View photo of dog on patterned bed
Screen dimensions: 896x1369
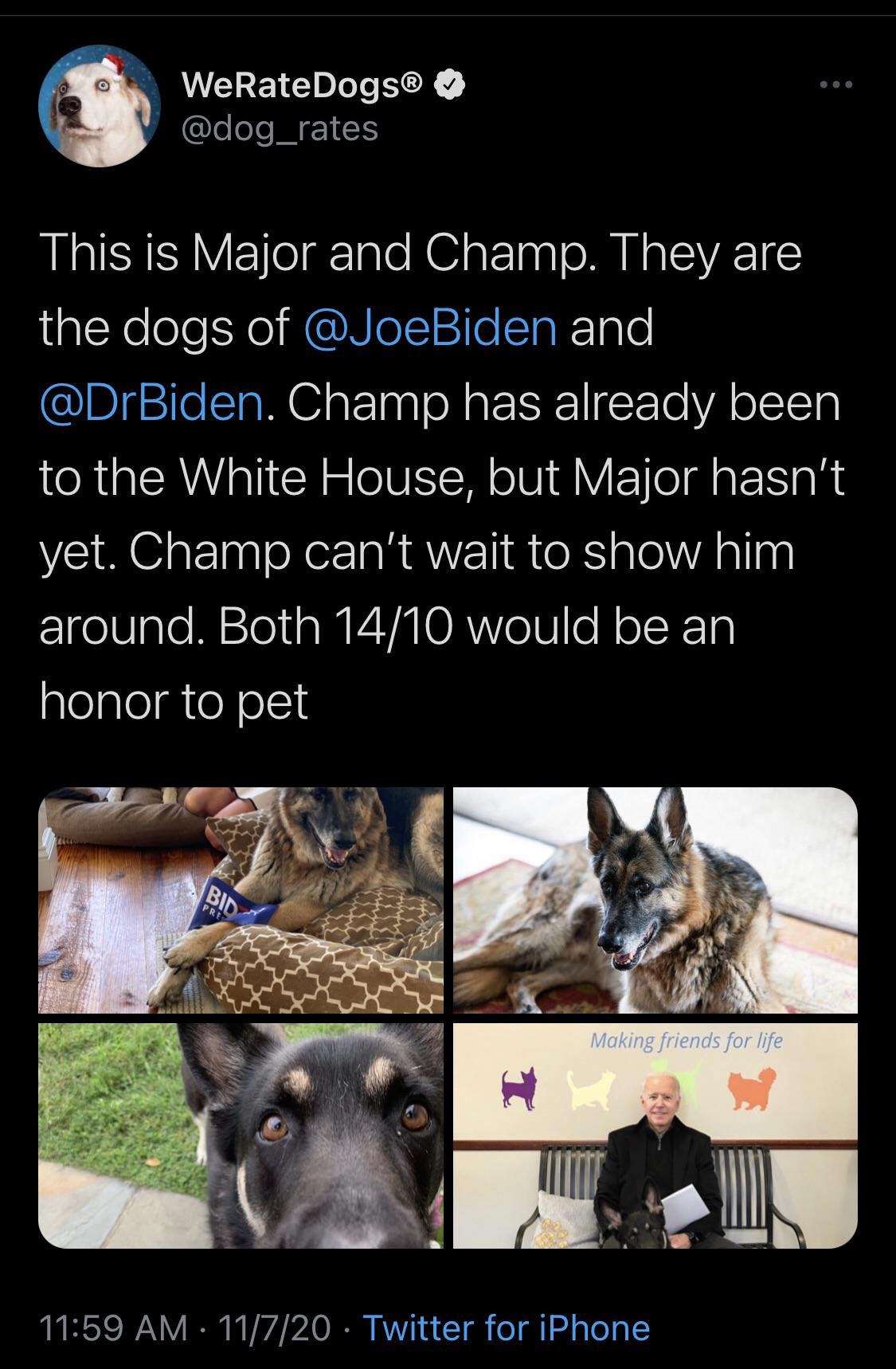click(241, 900)
